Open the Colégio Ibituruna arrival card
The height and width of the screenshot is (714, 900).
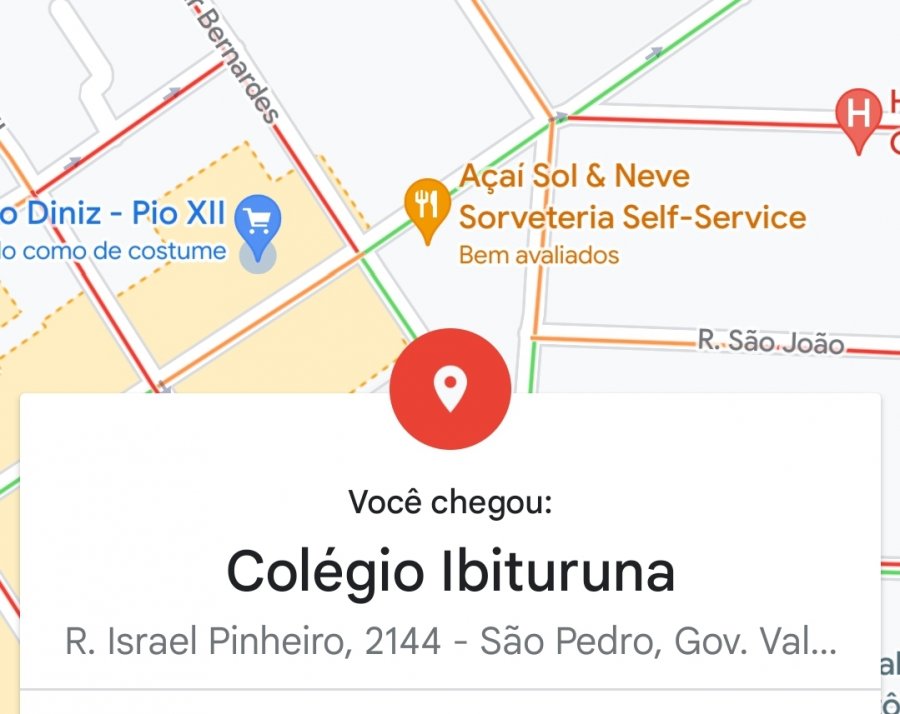click(x=450, y=572)
